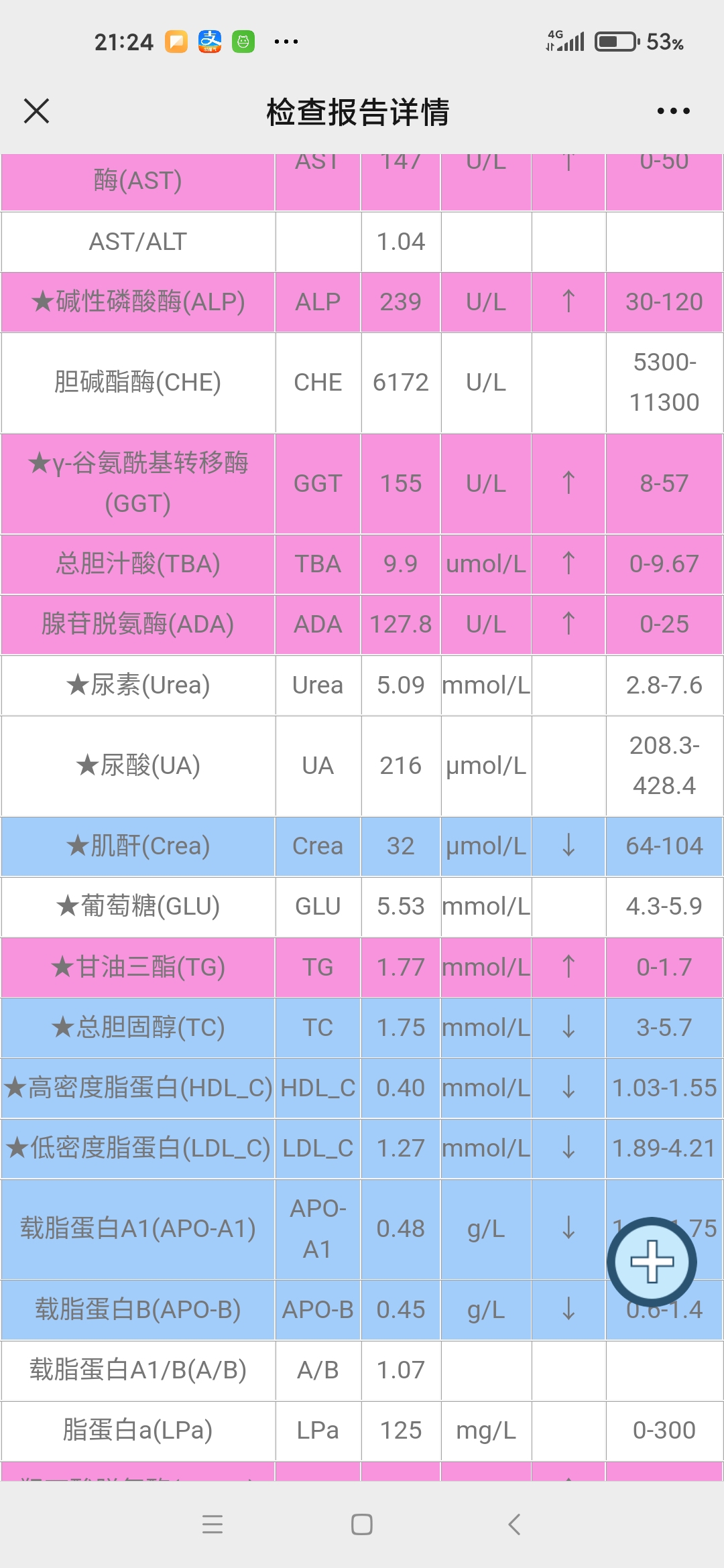Open the three-dot overflow menu
Viewport: 724px width, 1568px height.
673,111
